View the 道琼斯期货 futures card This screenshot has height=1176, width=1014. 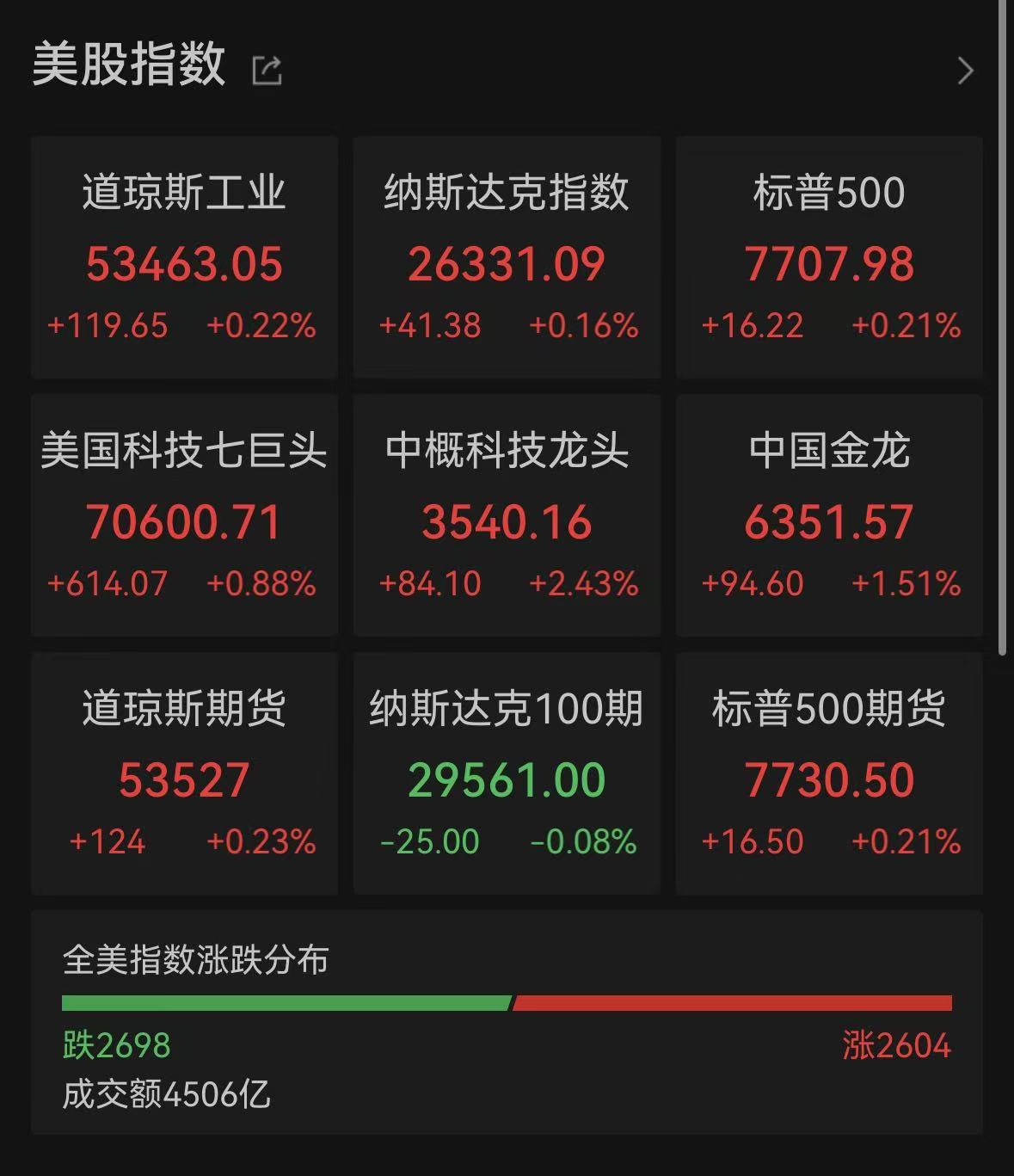point(184,773)
